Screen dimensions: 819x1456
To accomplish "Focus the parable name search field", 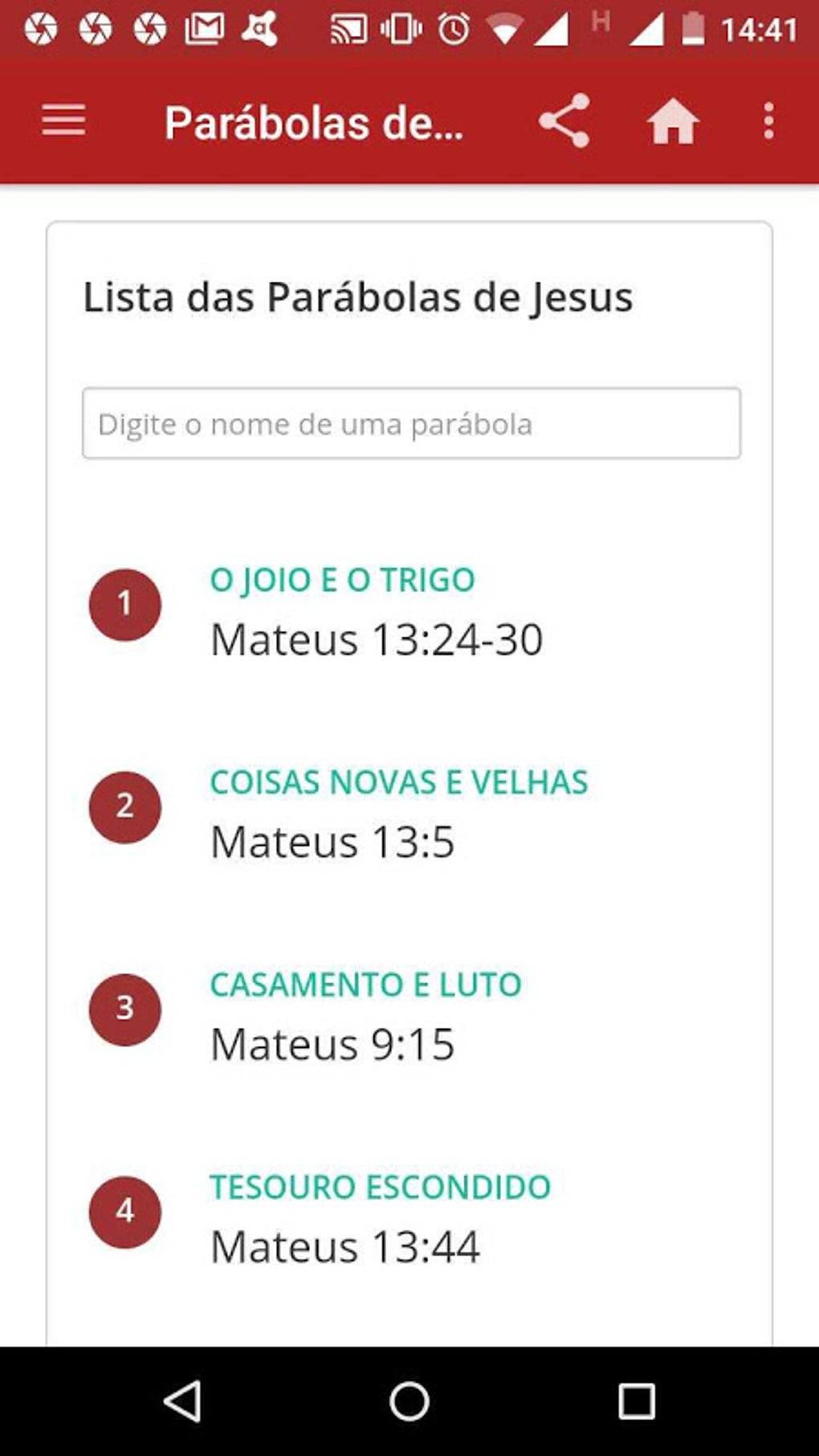I will click(411, 424).
